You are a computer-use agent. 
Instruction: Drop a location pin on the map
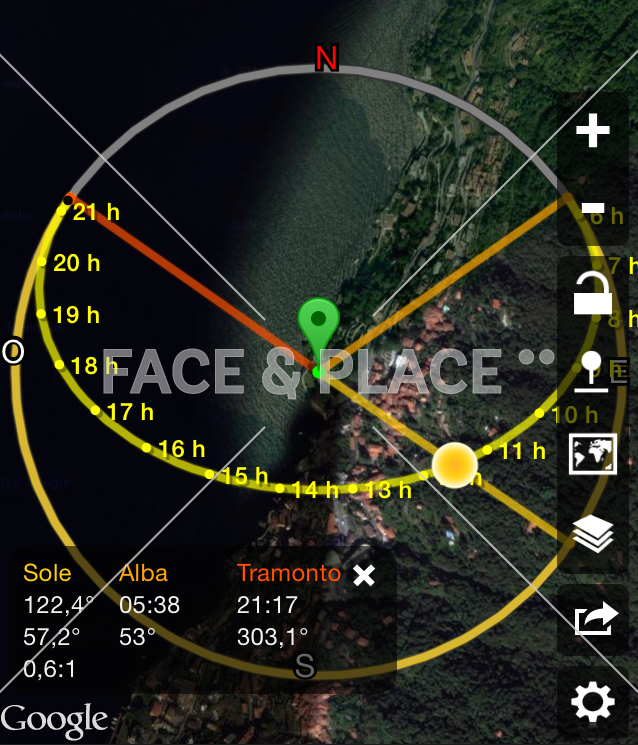592,372
